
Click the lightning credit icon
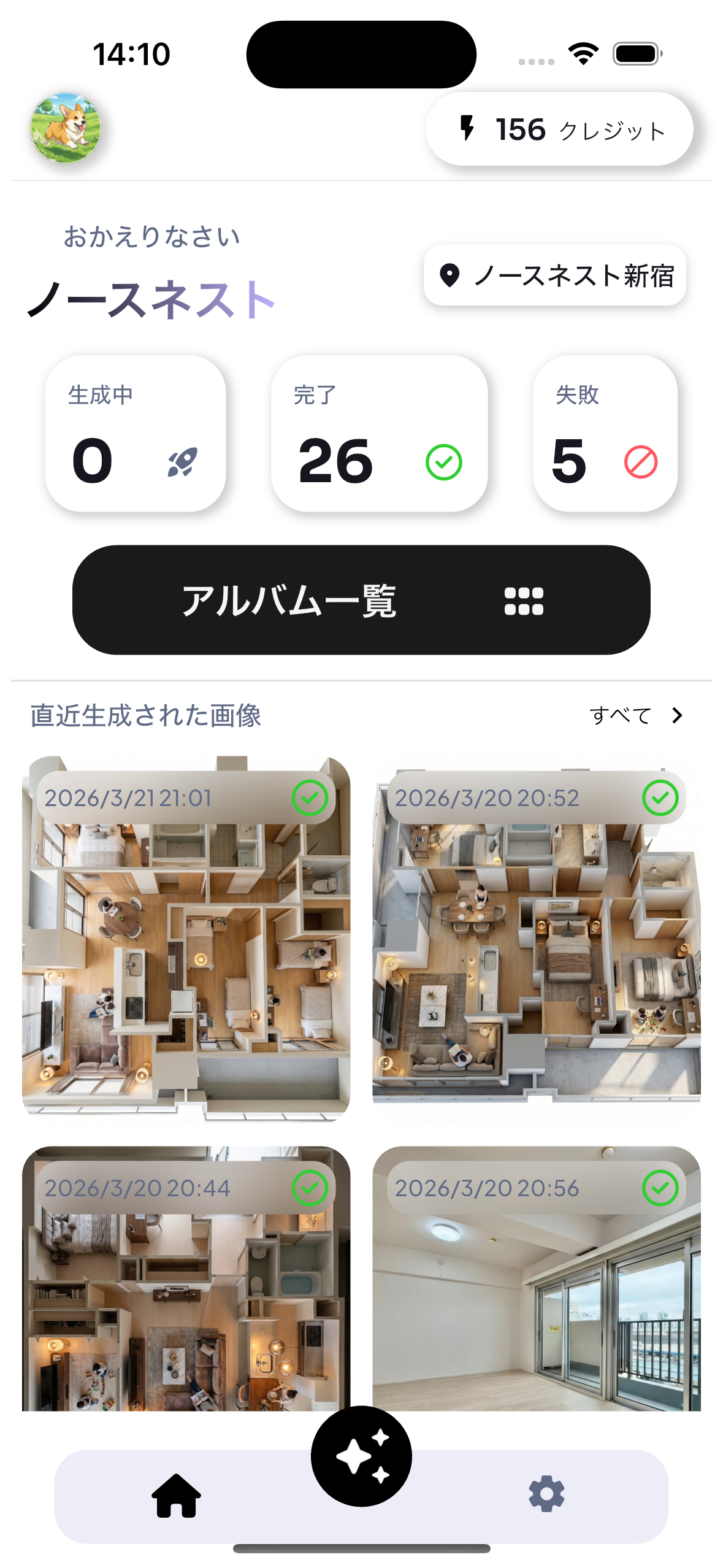coord(467,129)
